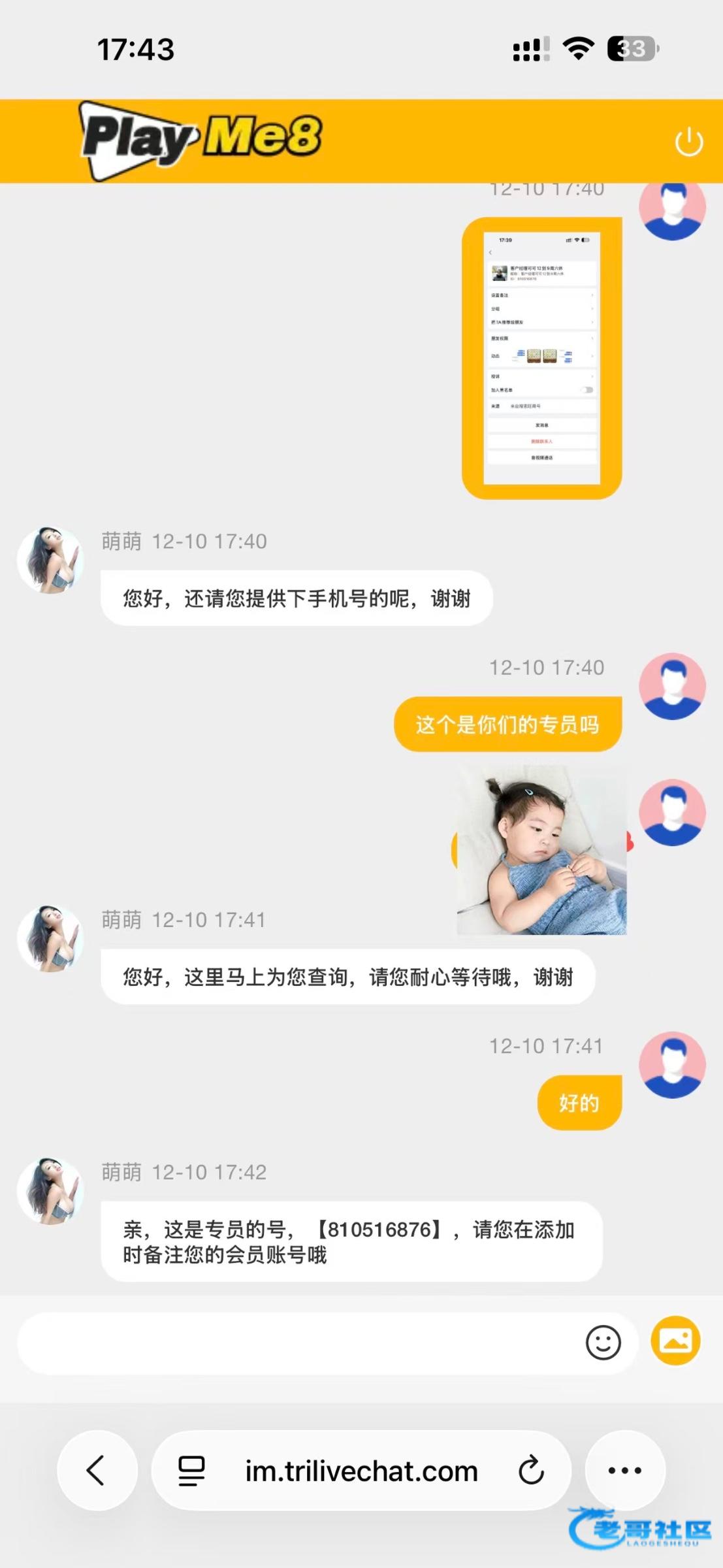Tap the im.trilivechat.com address bar

pyautogui.click(x=361, y=1471)
